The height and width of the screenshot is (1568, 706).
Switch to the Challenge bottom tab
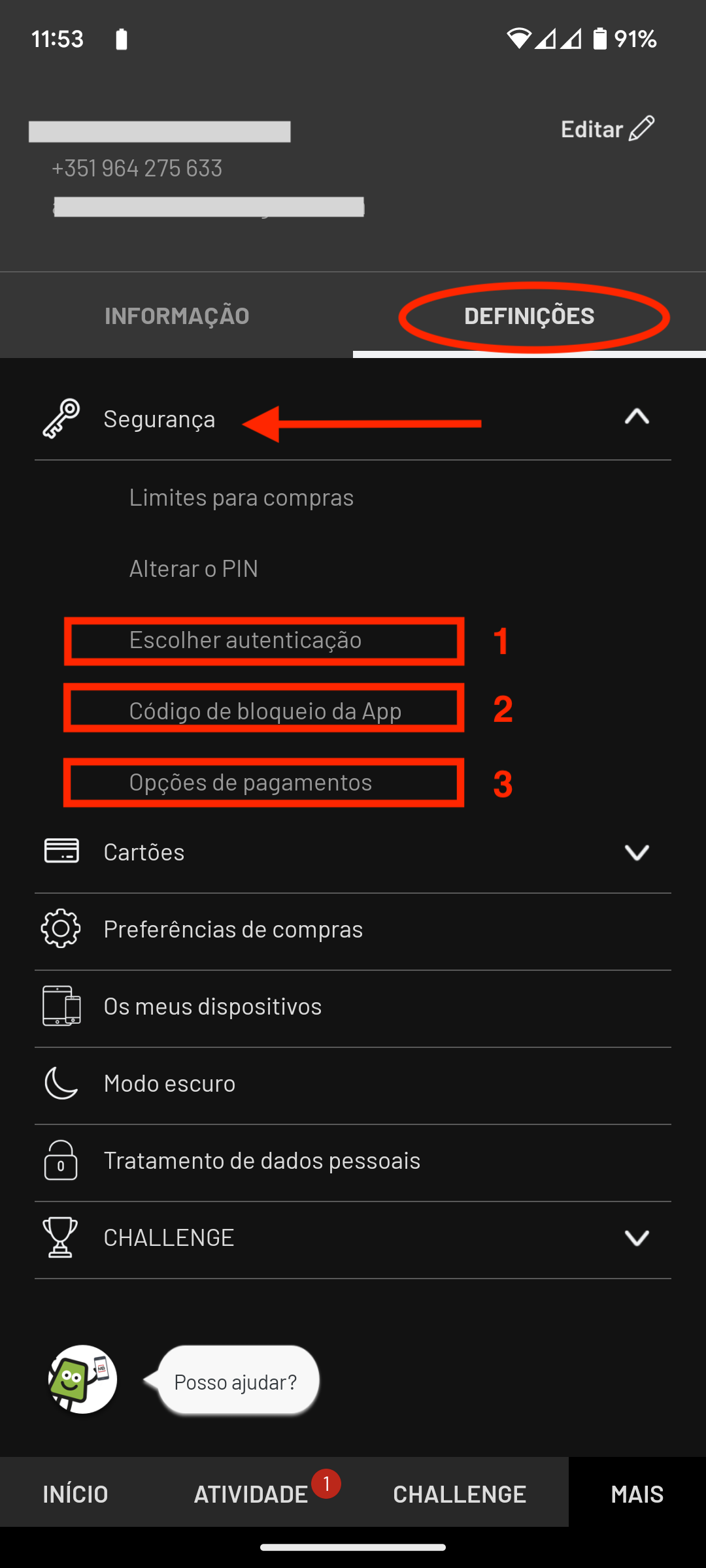click(x=459, y=1494)
